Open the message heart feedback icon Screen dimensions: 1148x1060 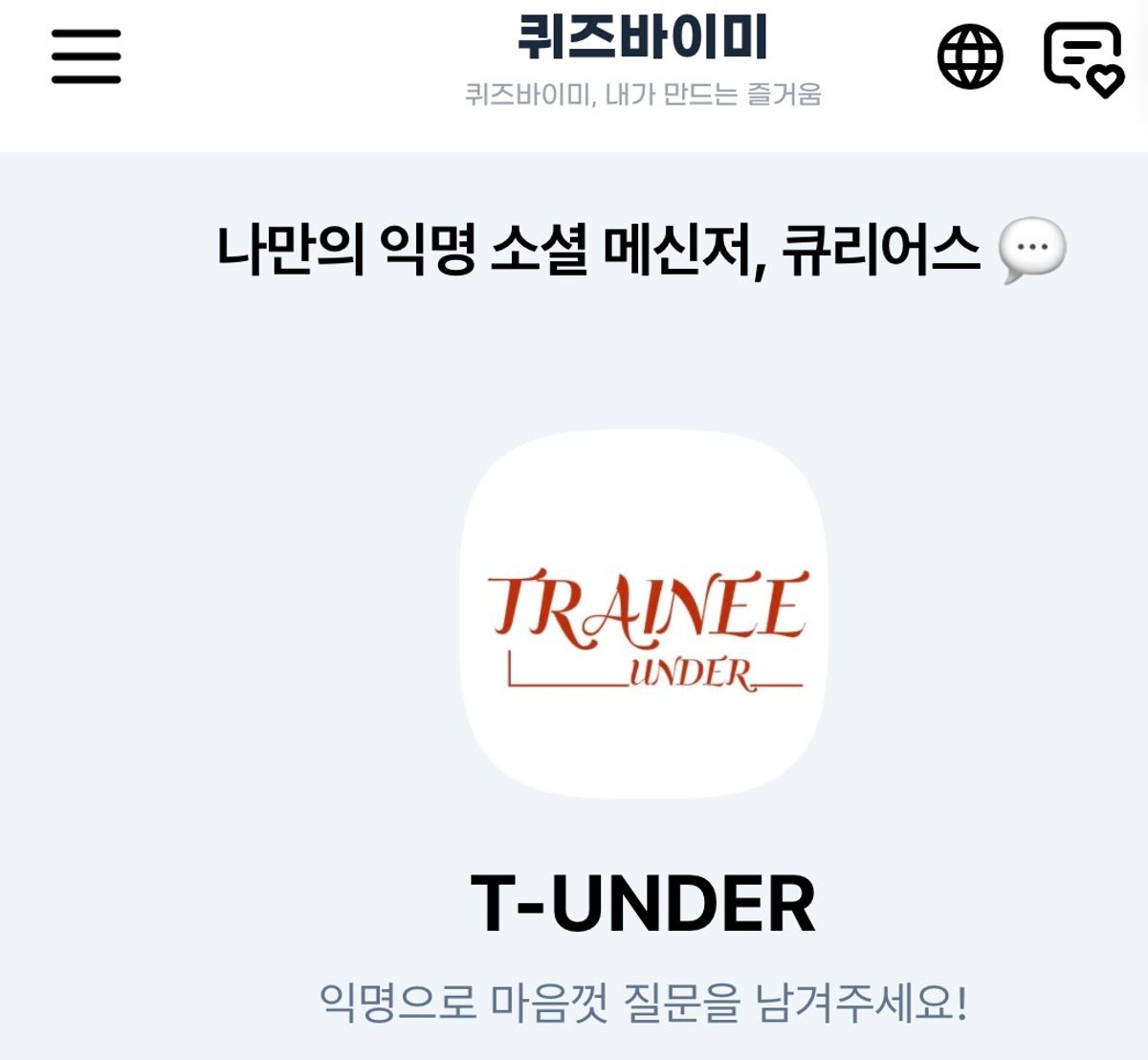coord(1082,58)
